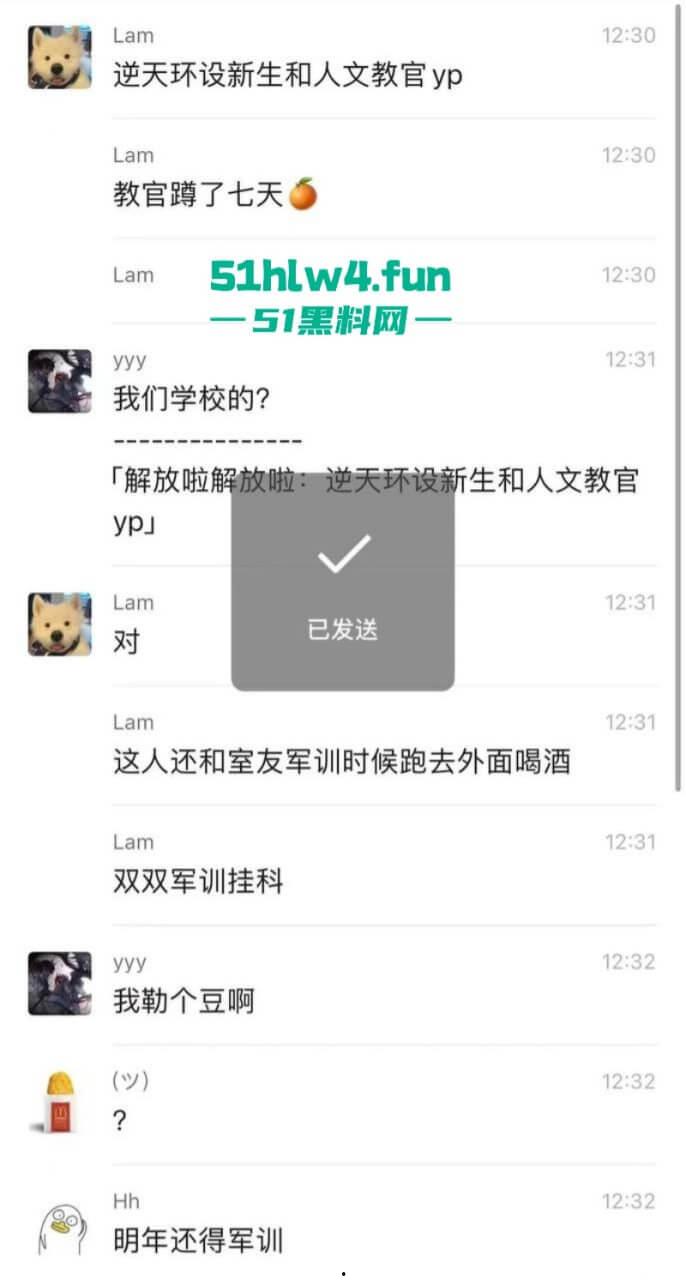Tap Lam's avatar beside the 对 message
686x1280 pixels.
59,624
